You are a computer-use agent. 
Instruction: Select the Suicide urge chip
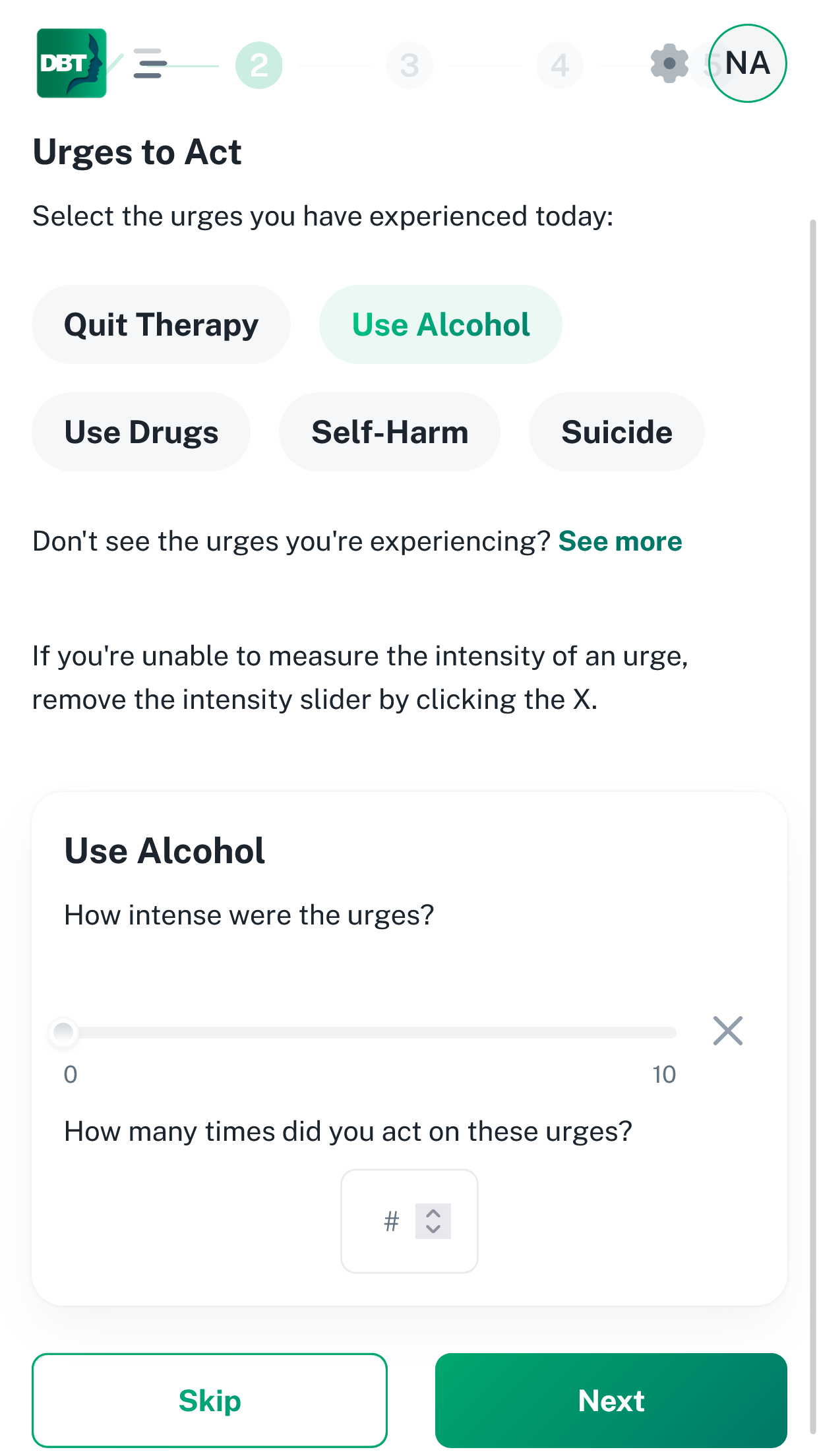pos(617,432)
